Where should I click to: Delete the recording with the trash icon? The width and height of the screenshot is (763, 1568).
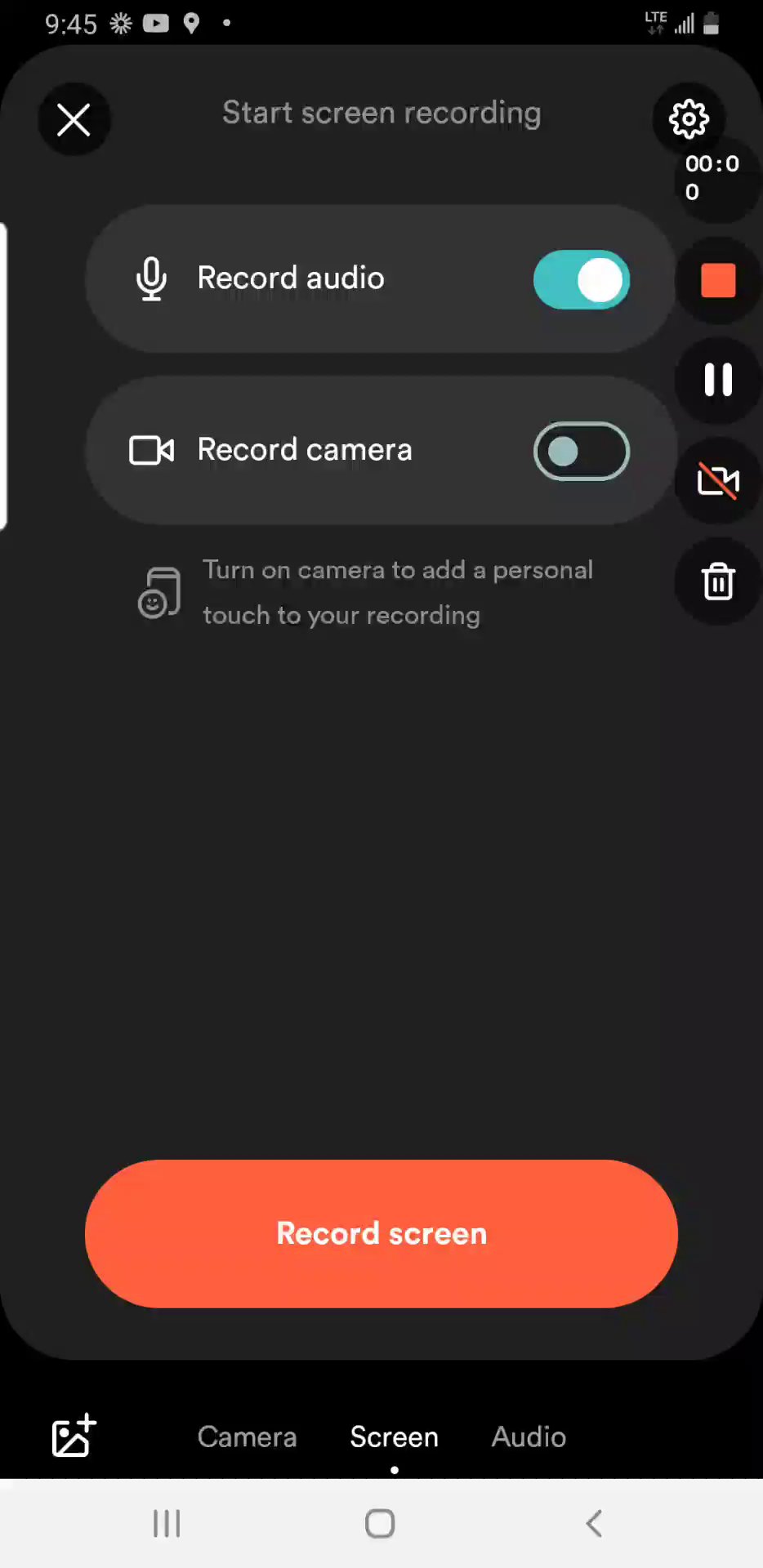(x=718, y=581)
